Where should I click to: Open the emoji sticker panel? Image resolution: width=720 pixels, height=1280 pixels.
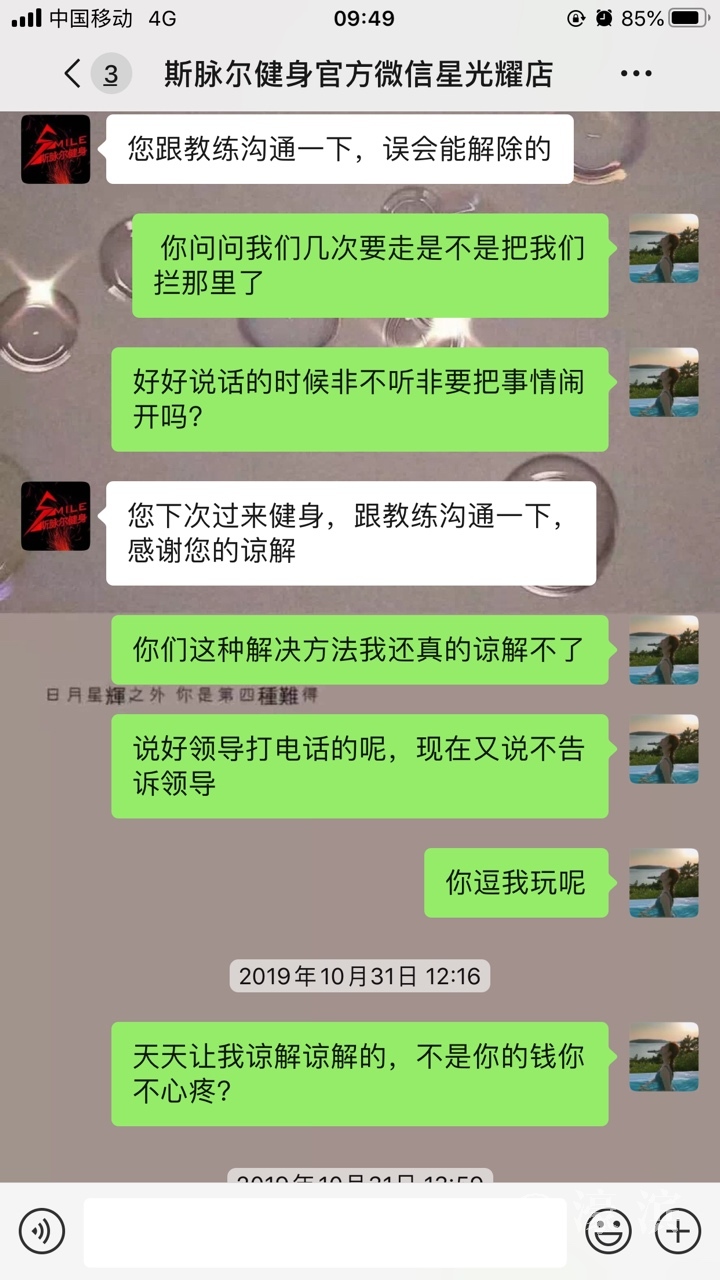click(608, 1231)
